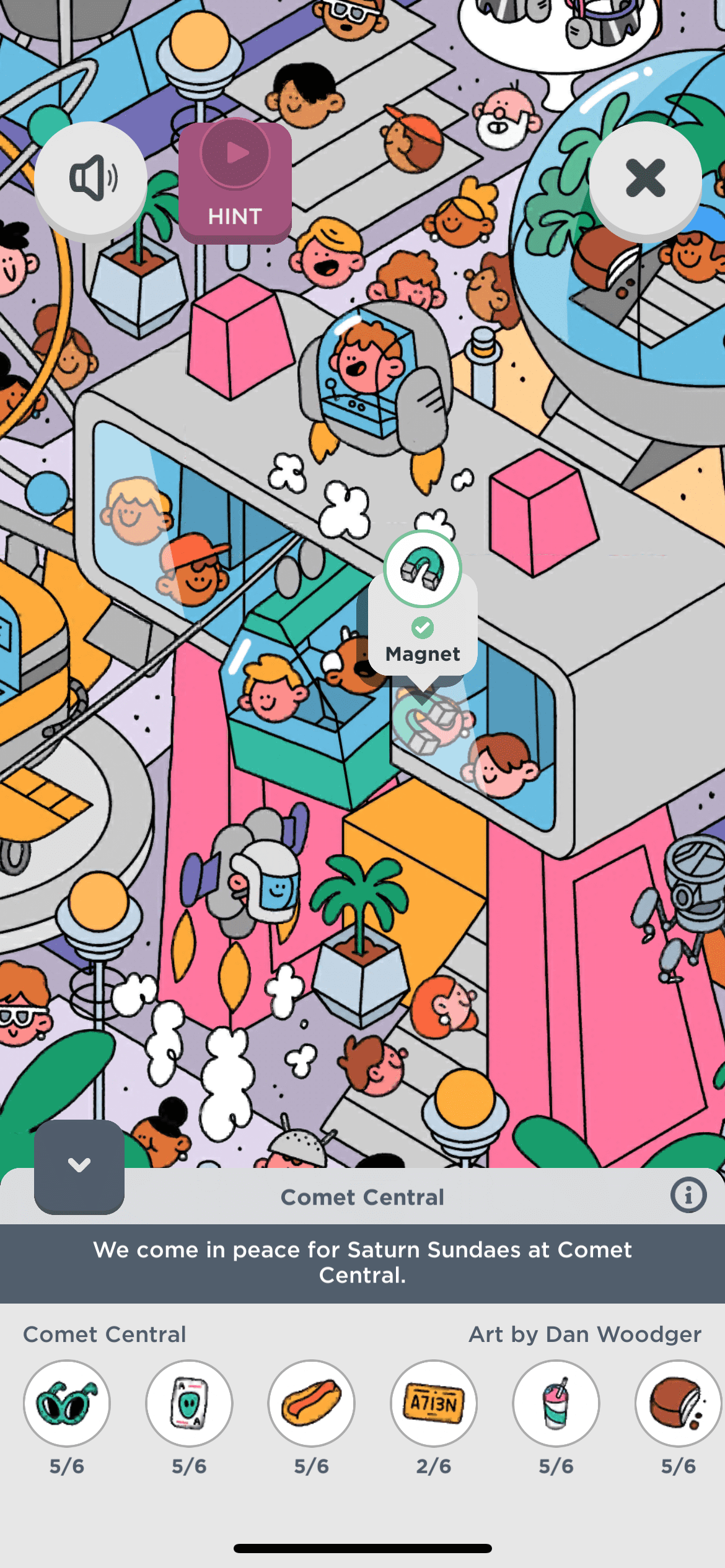Screen dimensions: 725x1568
Task: Select the green sunglasses item
Action: (x=67, y=1403)
